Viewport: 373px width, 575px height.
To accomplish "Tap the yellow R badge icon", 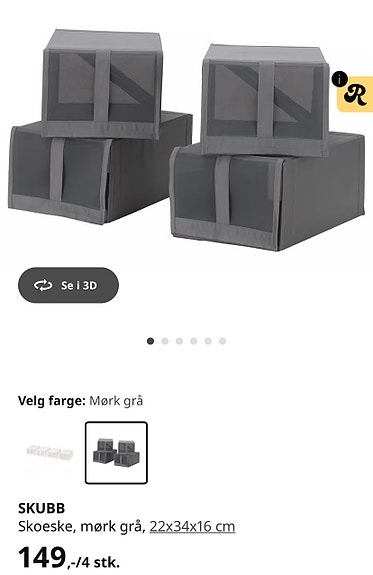I will tap(355, 94).
